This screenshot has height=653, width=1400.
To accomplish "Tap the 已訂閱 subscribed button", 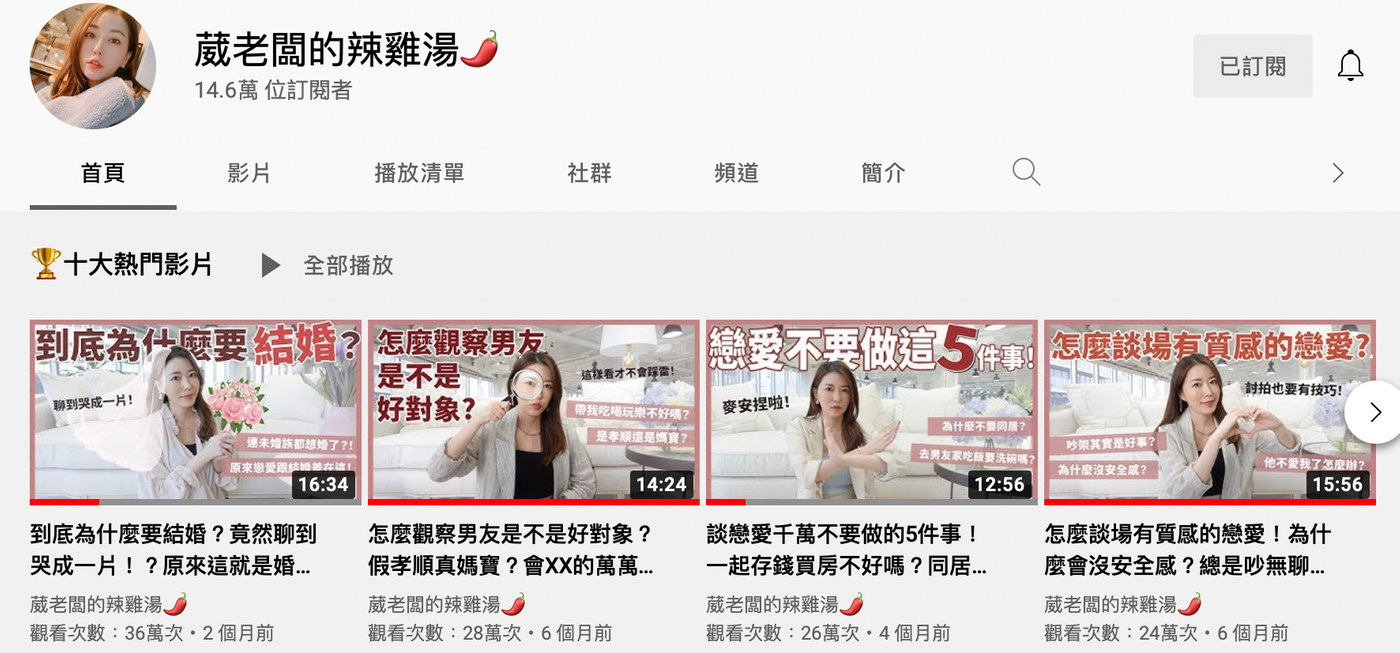I will click(1252, 66).
